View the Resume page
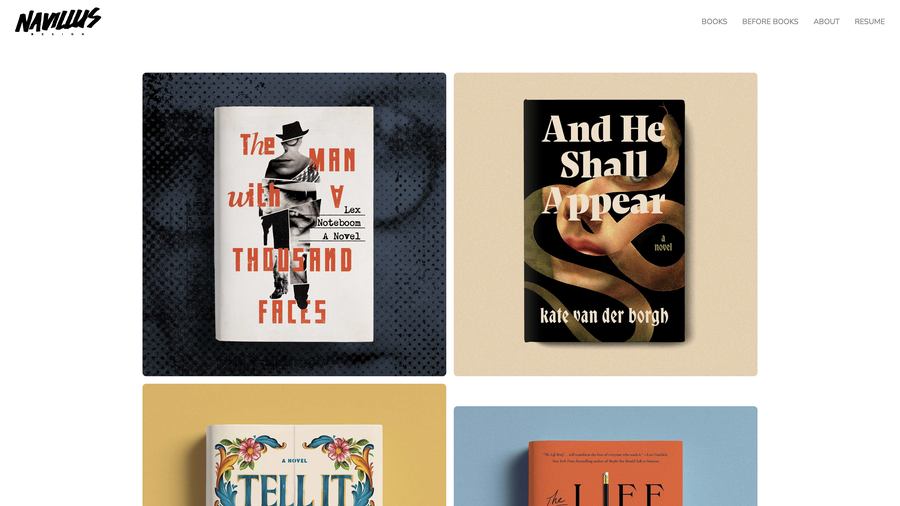This screenshot has width=900, height=506. pyautogui.click(x=869, y=21)
